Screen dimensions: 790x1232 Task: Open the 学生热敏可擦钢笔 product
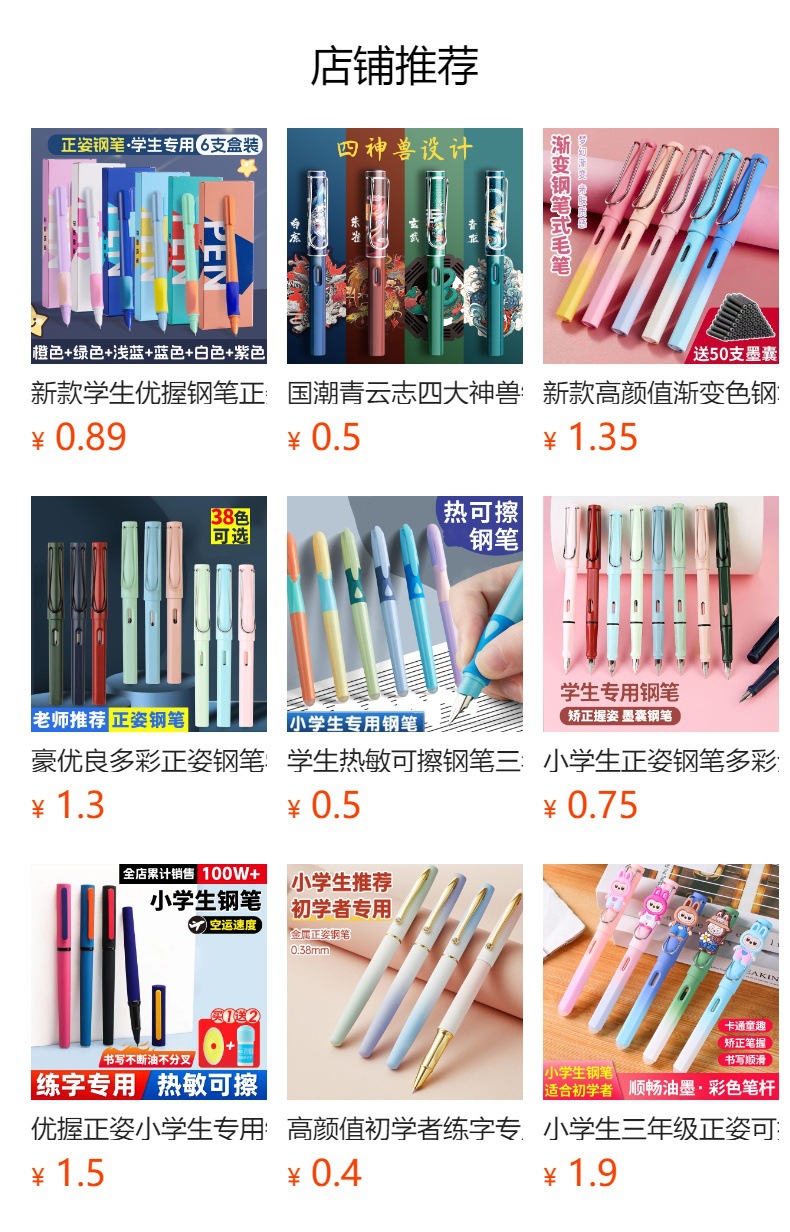point(404,614)
